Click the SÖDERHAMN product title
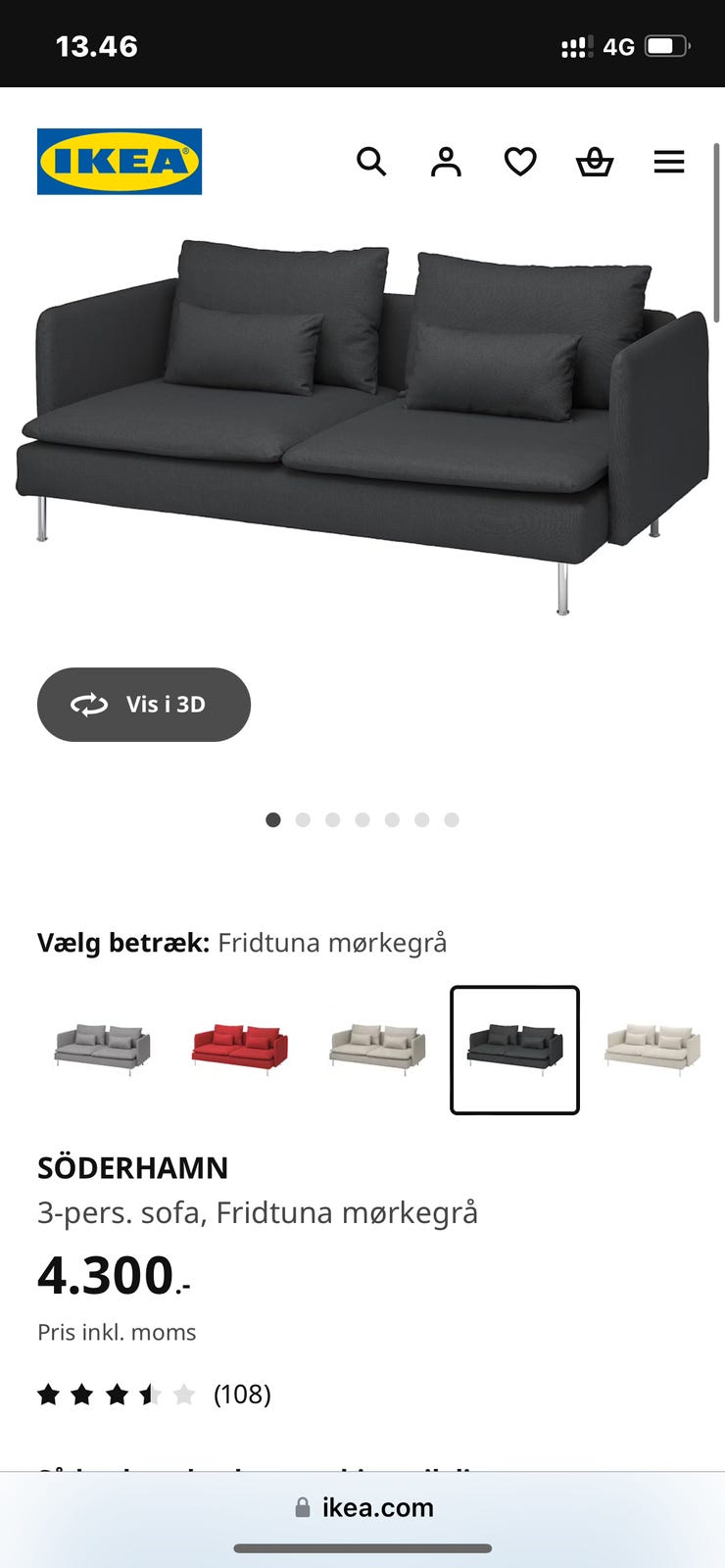The height and width of the screenshot is (1568, 725). 133,1167
